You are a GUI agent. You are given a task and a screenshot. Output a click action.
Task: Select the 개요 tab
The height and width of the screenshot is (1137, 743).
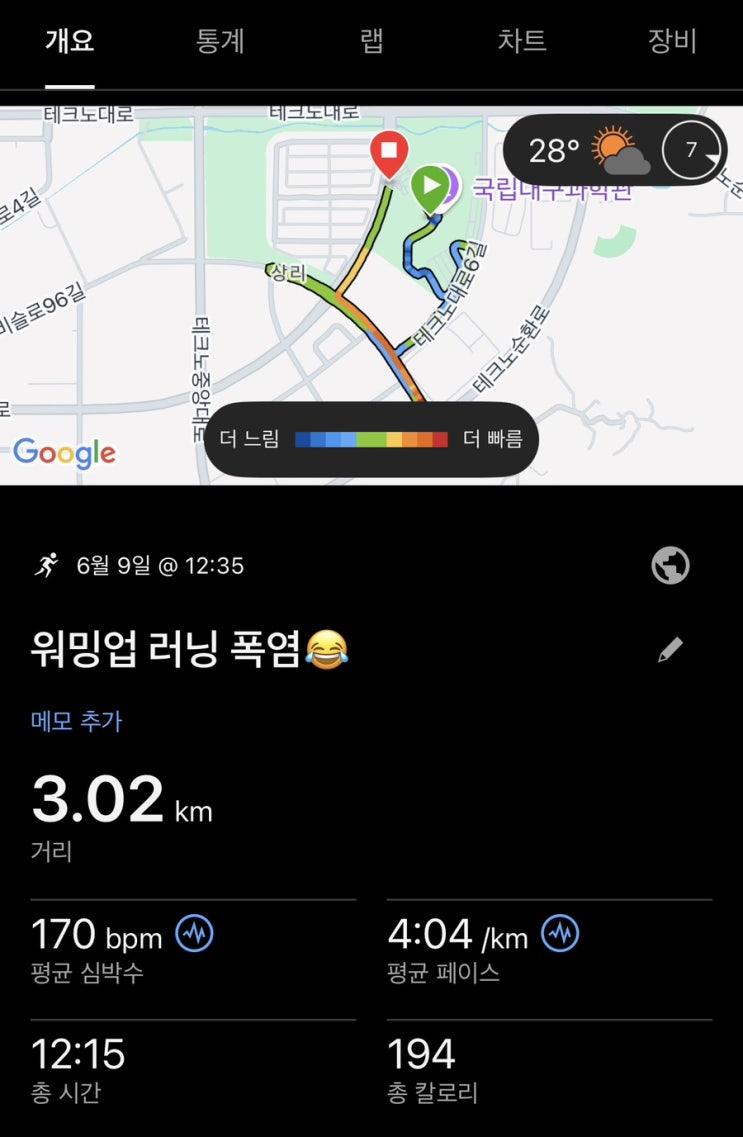(x=70, y=42)
